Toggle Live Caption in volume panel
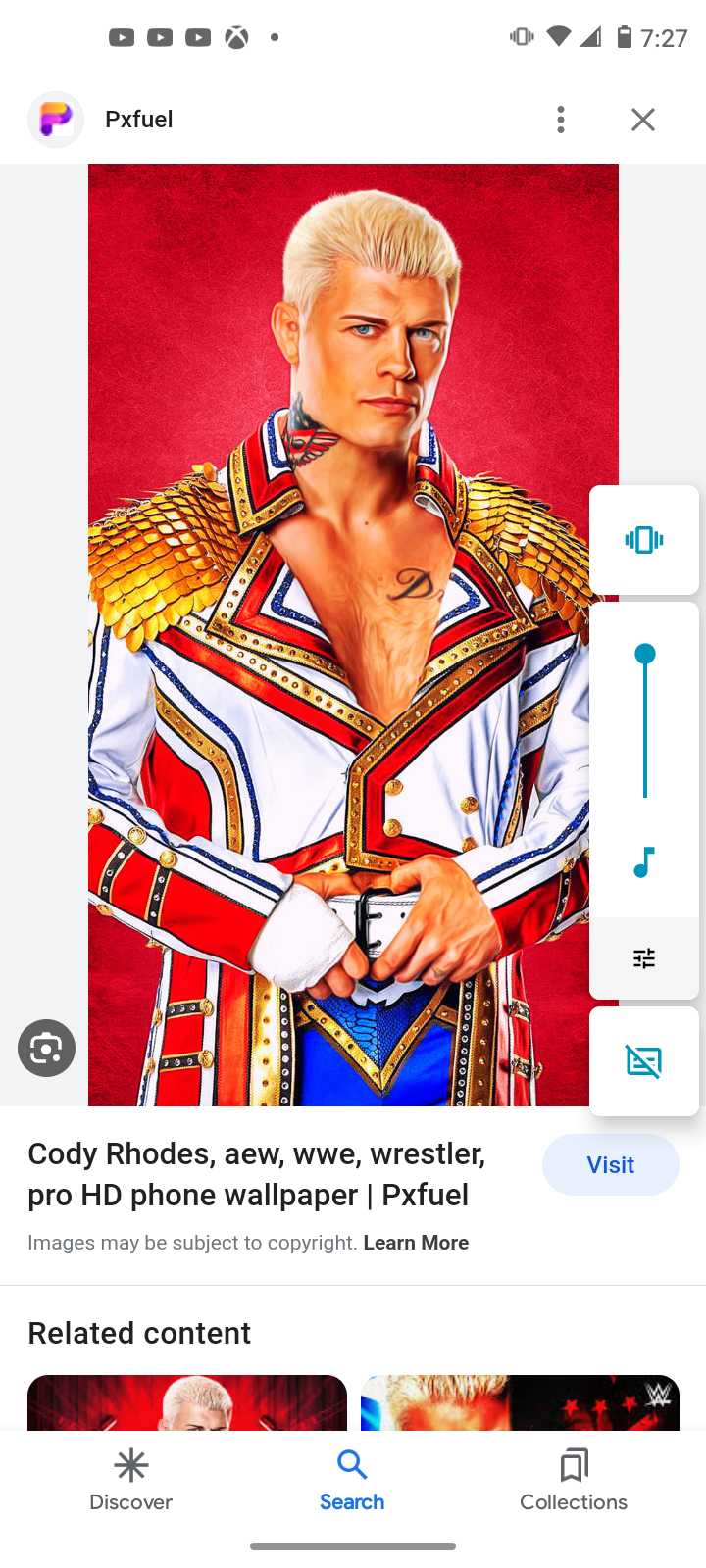 click(644, 1061)
